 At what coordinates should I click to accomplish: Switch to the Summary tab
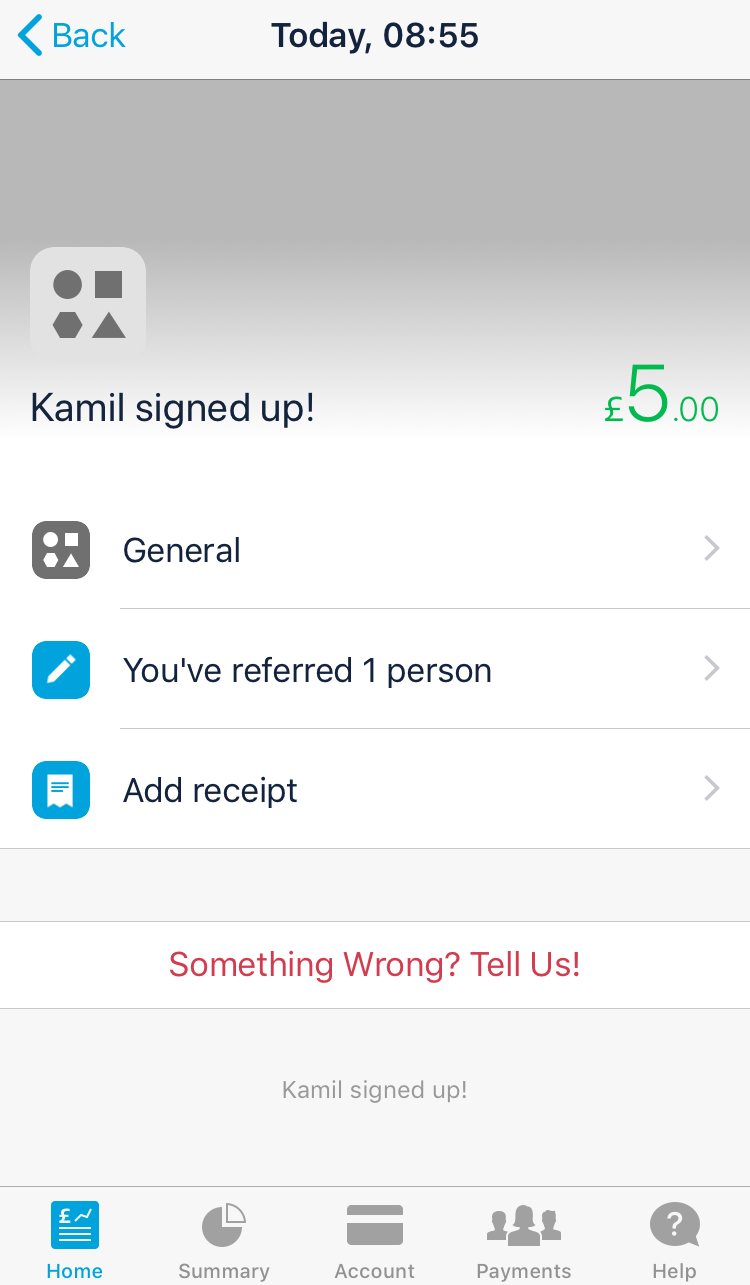pos(224,1238)
